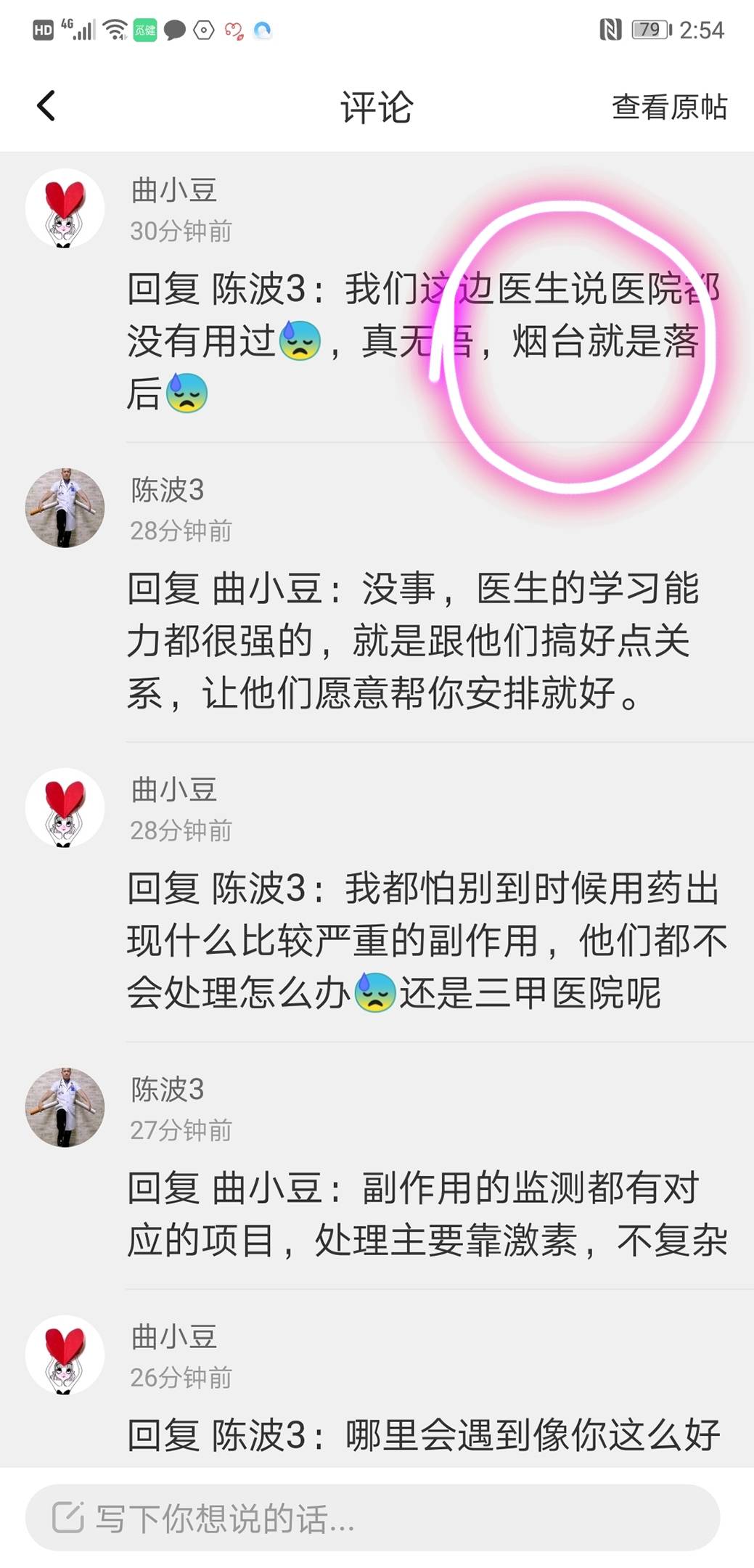Go back from the 评论 page
754x1568 pixels.
[x=46, y=106]
